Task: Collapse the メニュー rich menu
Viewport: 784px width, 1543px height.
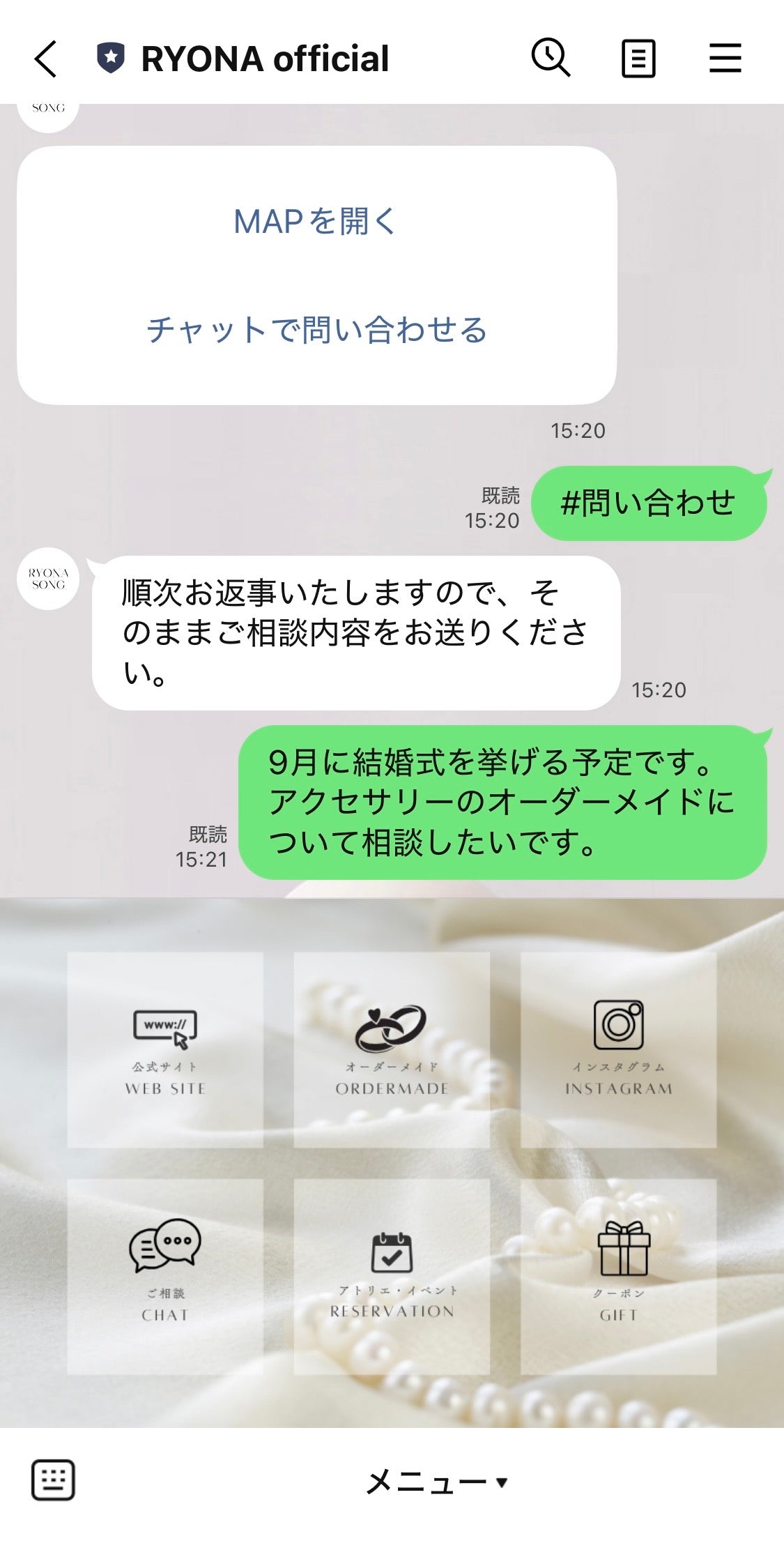Action: pos(436,1482)
